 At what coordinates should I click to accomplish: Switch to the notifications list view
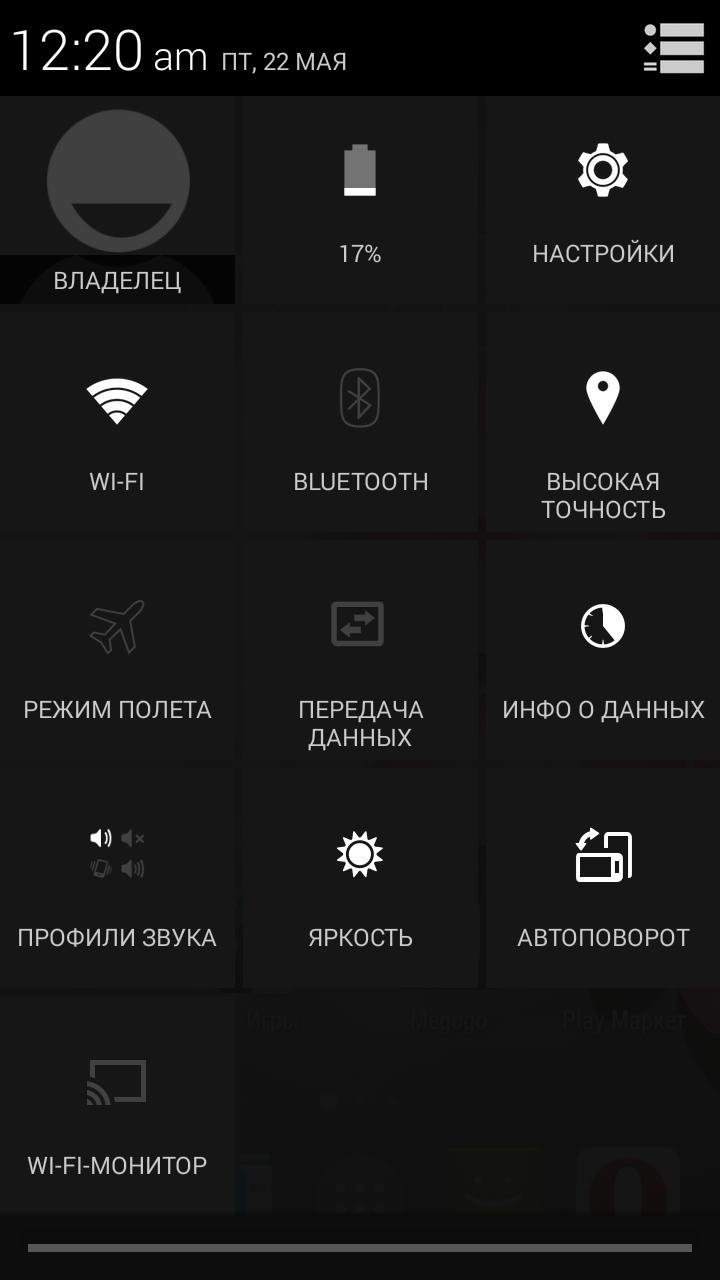point(674,48)
